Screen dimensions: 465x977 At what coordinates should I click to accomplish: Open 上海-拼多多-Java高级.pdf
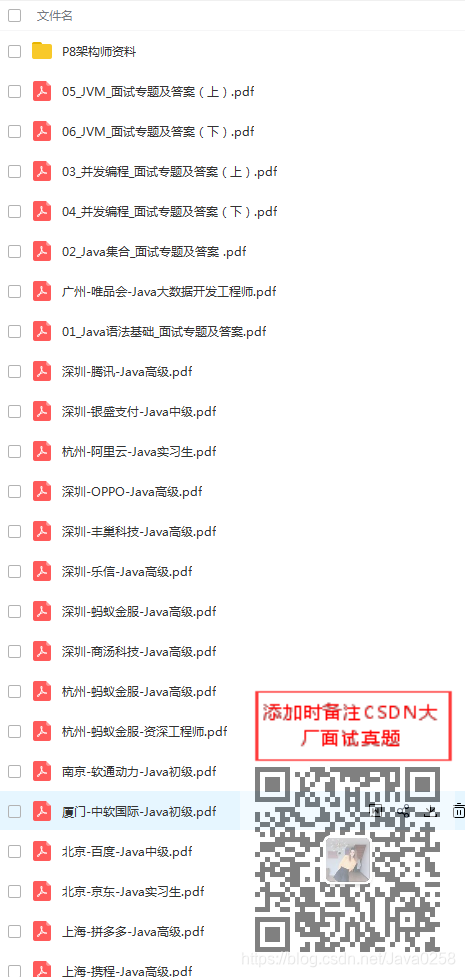coord(133,932)
